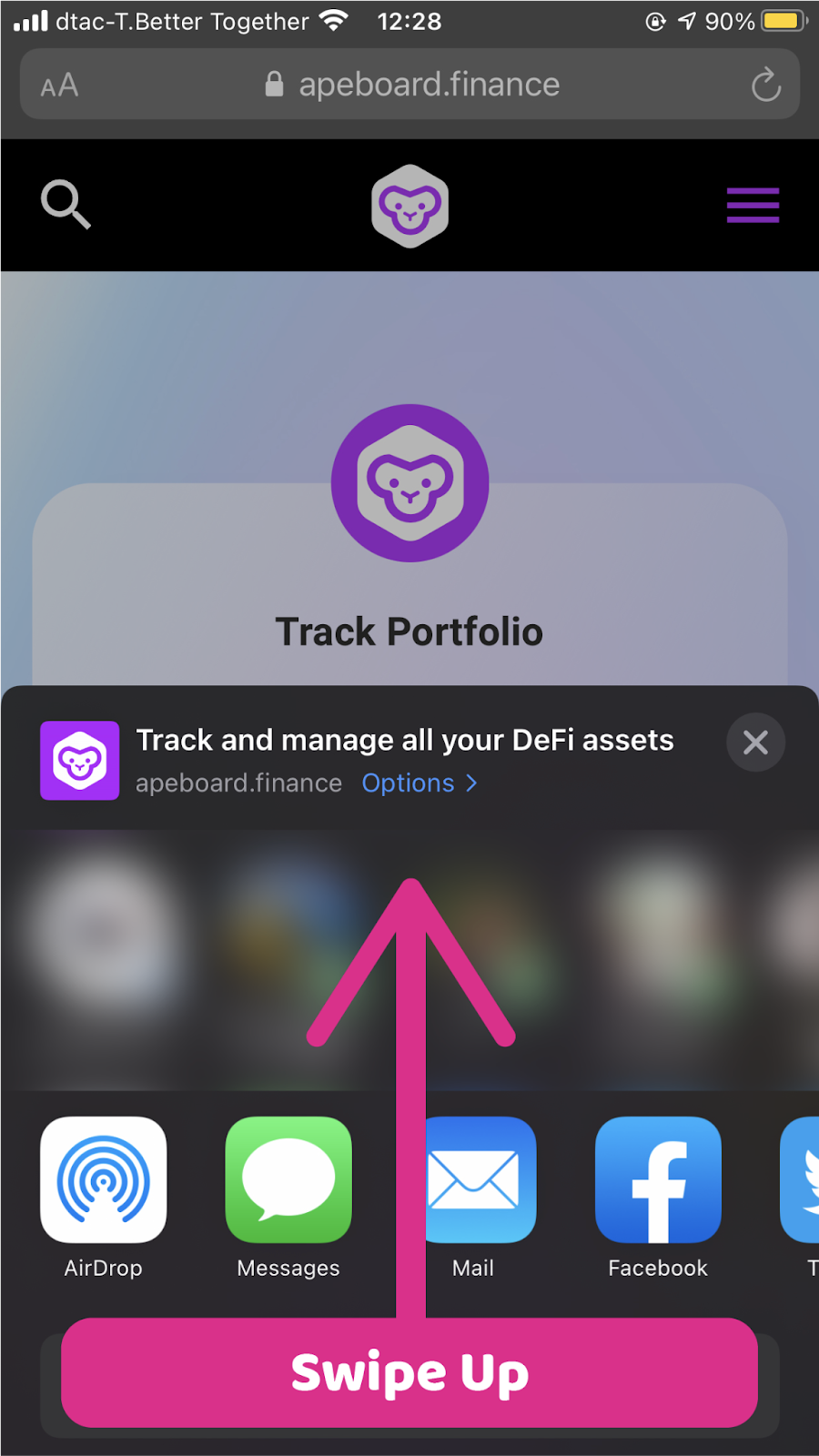Open the AA reader text options

(x=60, y=86)
